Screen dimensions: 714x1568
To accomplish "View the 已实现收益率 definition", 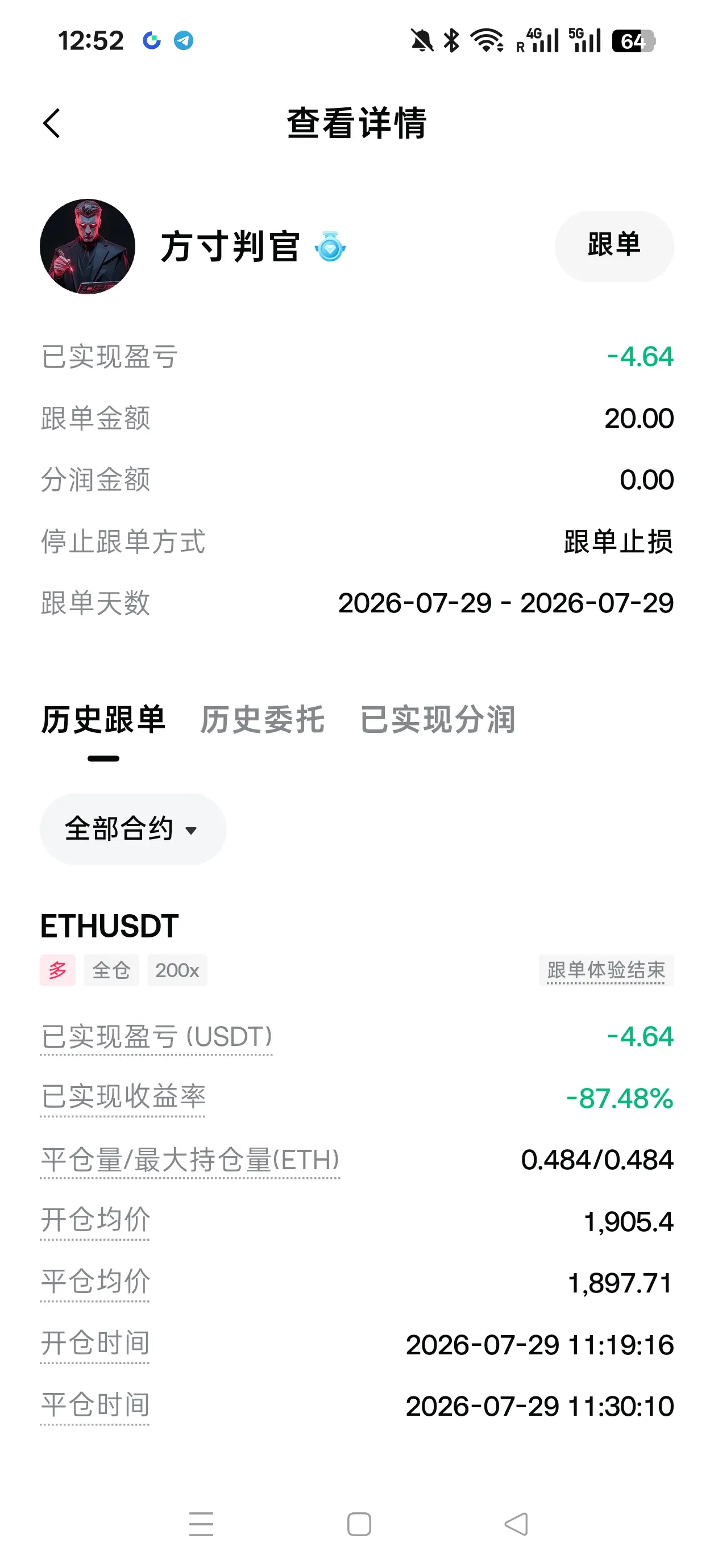I will point(123,1098).
